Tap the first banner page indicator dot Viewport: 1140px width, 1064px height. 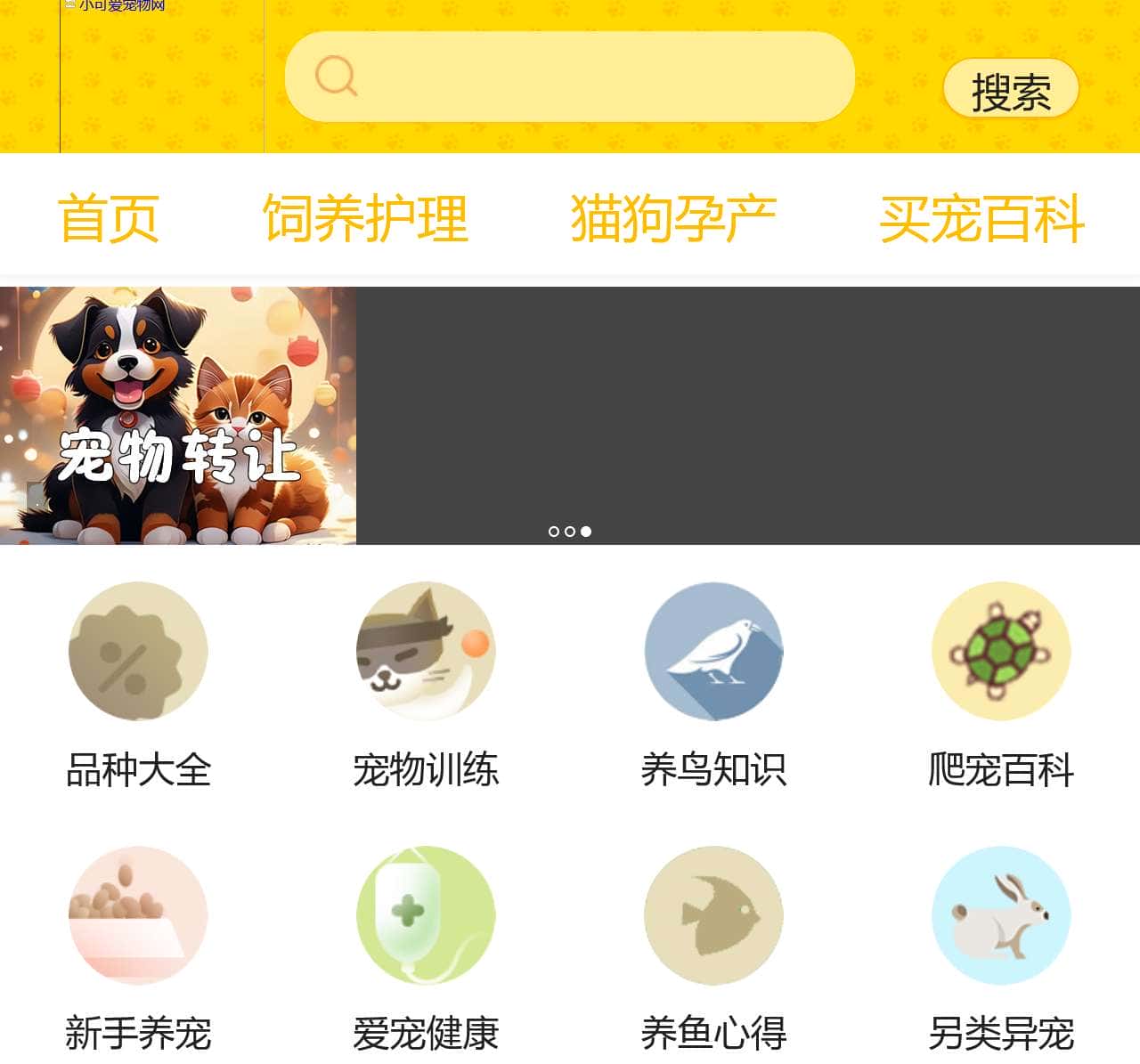point(554,532)
